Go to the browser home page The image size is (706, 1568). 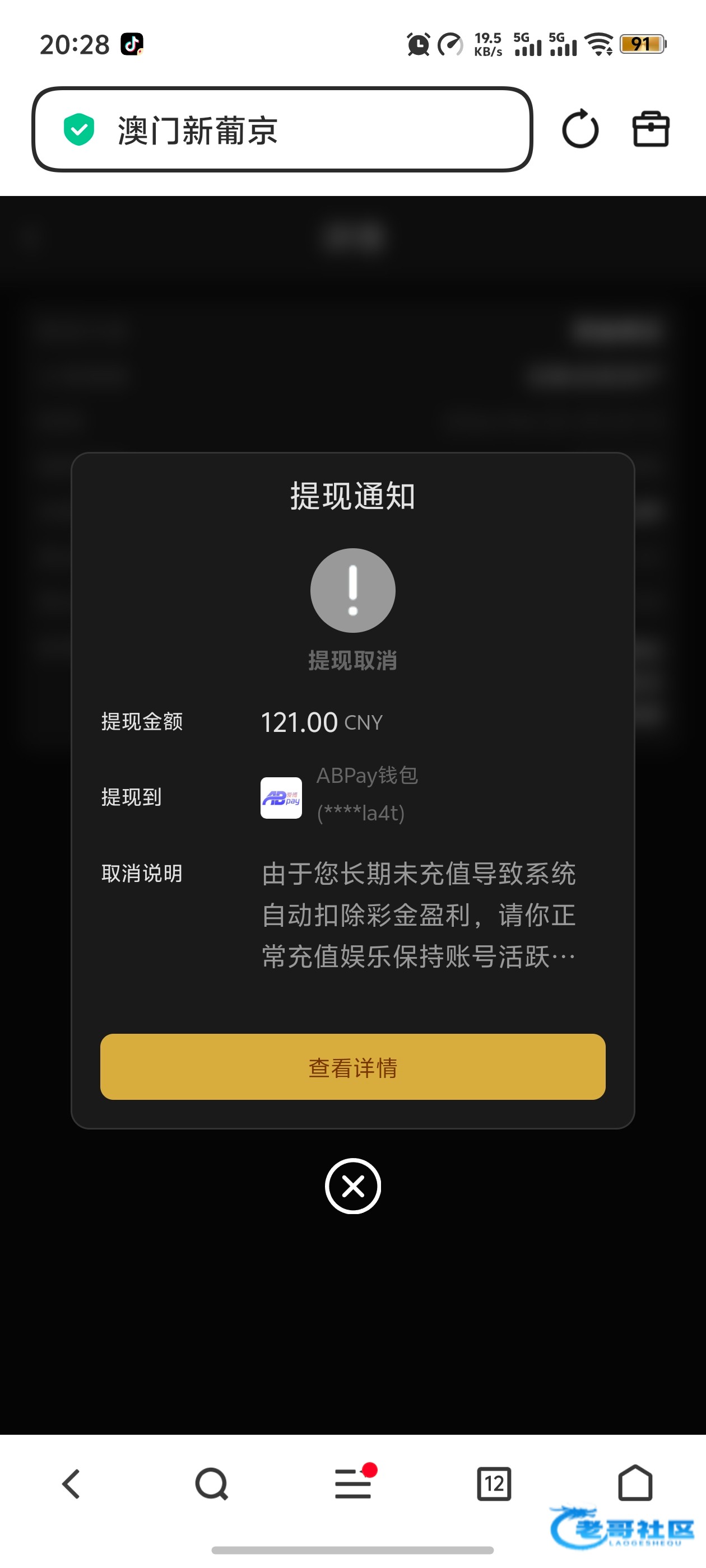pos(635,1482)
